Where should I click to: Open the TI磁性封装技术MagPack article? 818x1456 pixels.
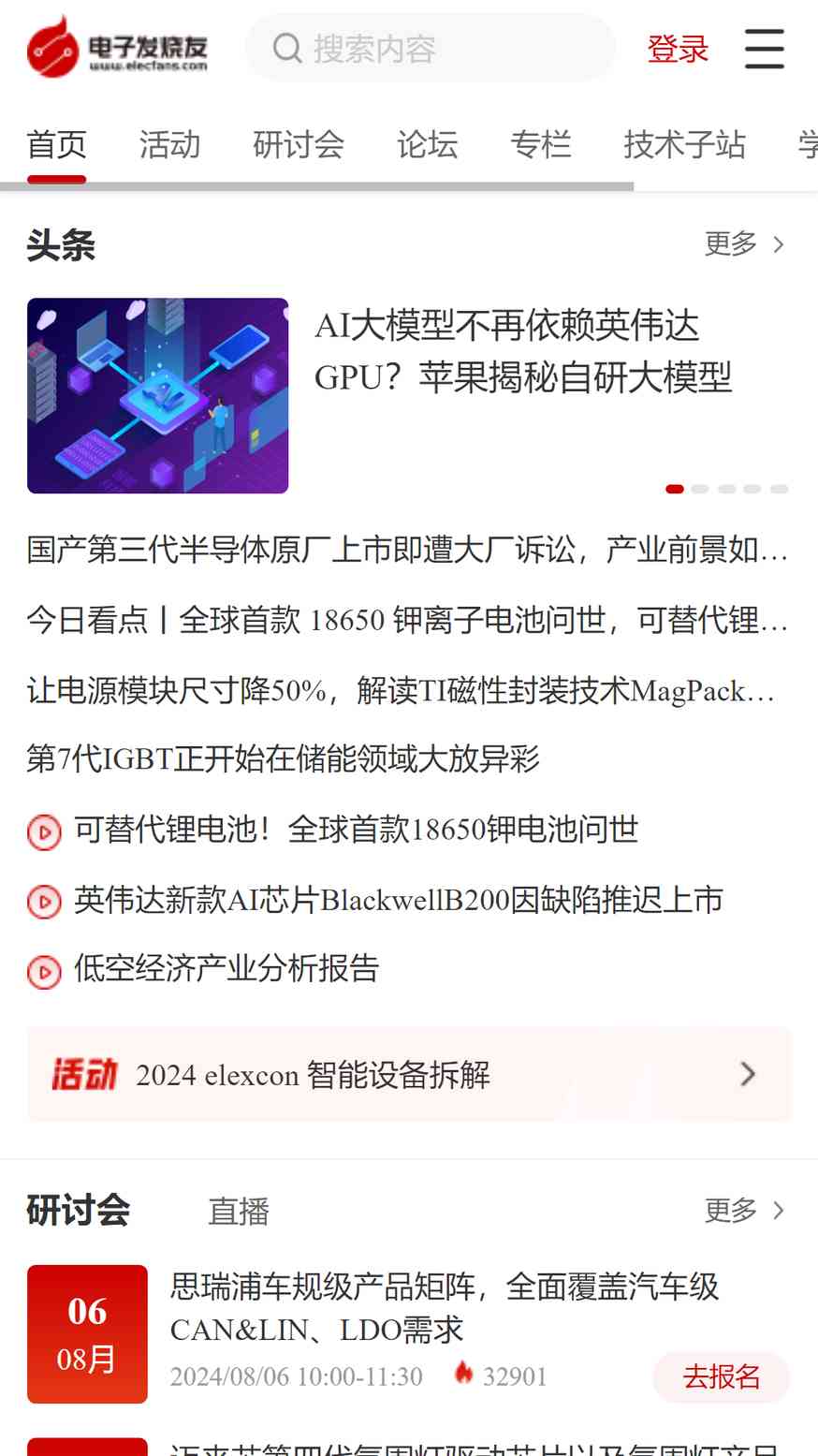[401, 691]
